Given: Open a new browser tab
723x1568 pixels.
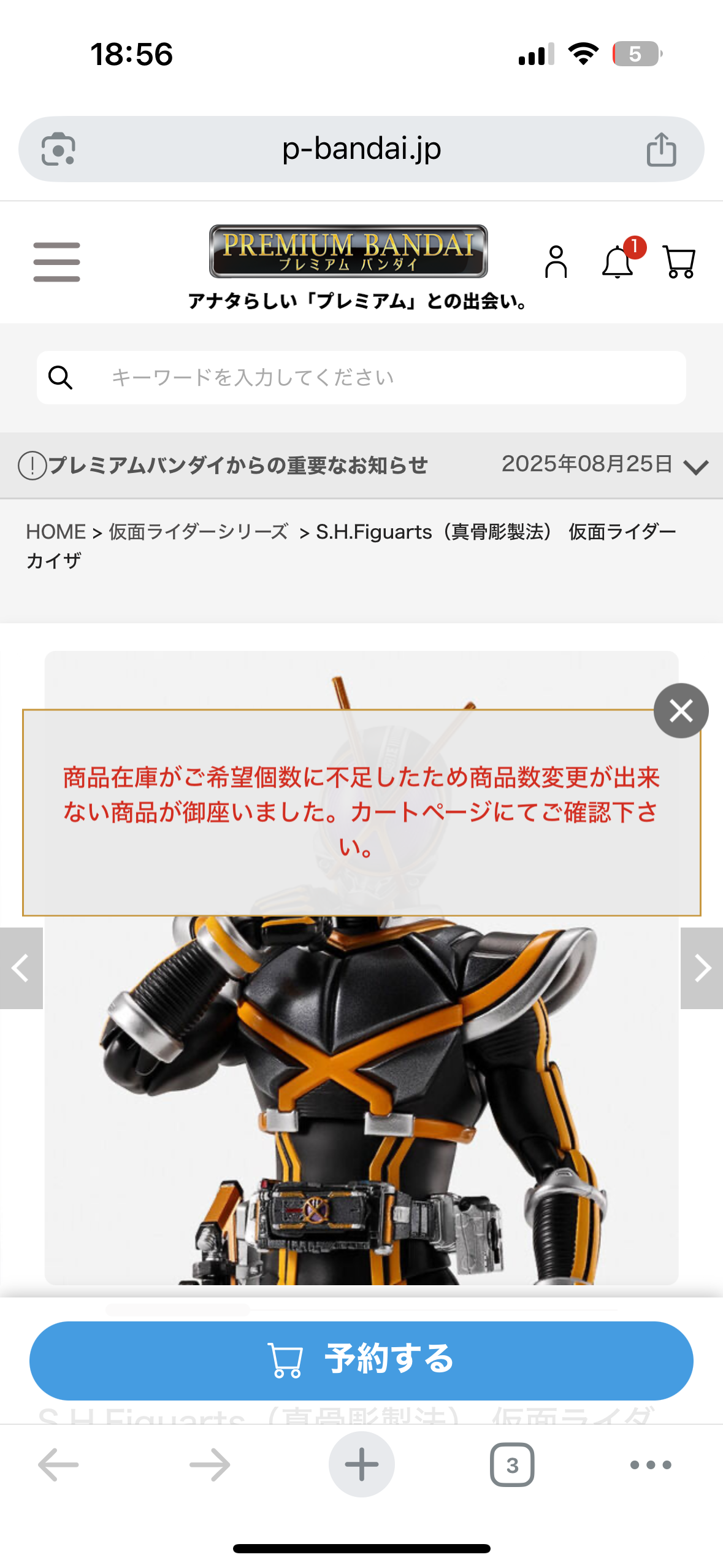Looking at the screenshot, I should pyautogui.click(x=361, y=1465).
